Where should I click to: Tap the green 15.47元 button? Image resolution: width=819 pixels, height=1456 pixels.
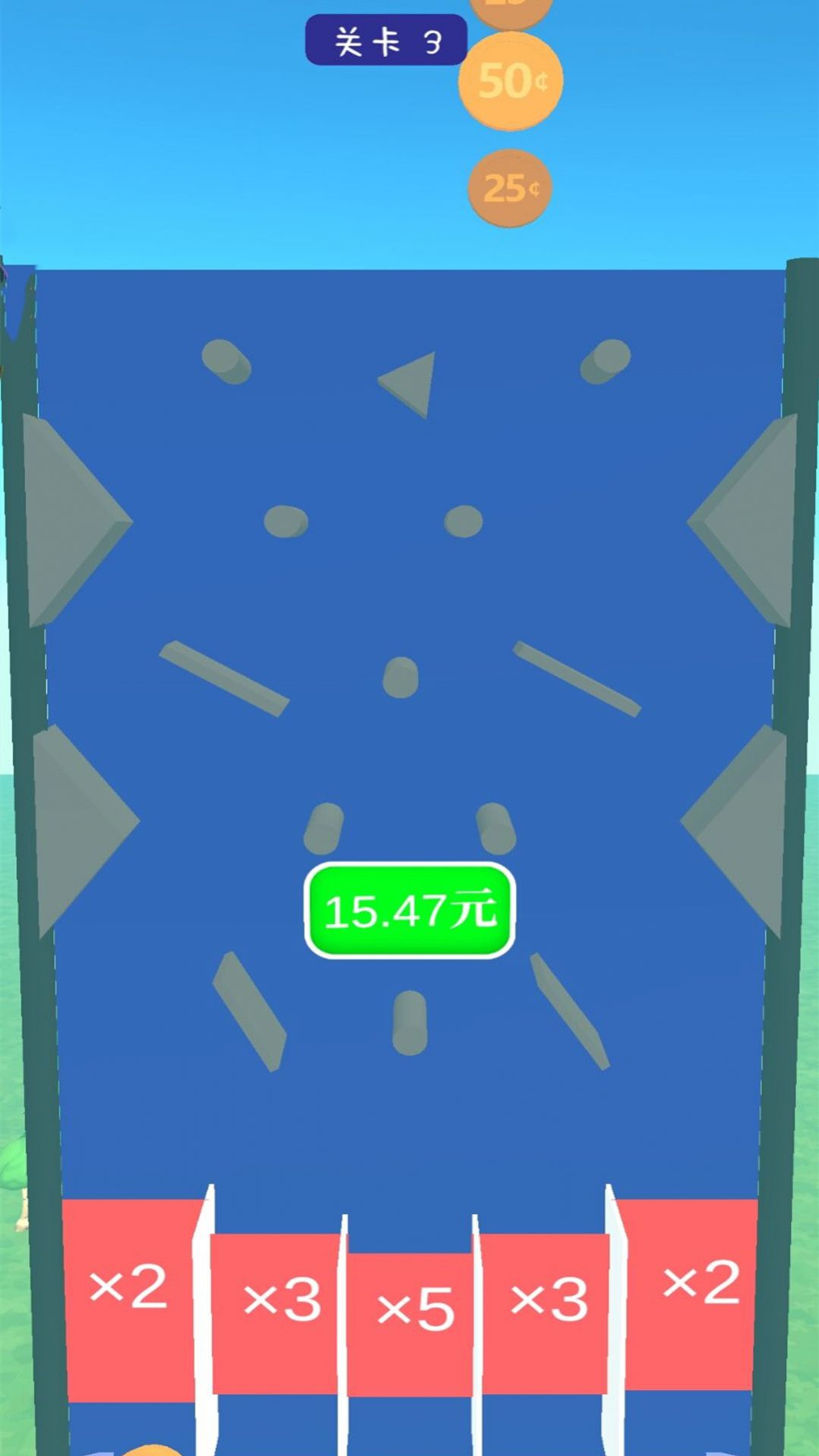click(x=410, y=910)
